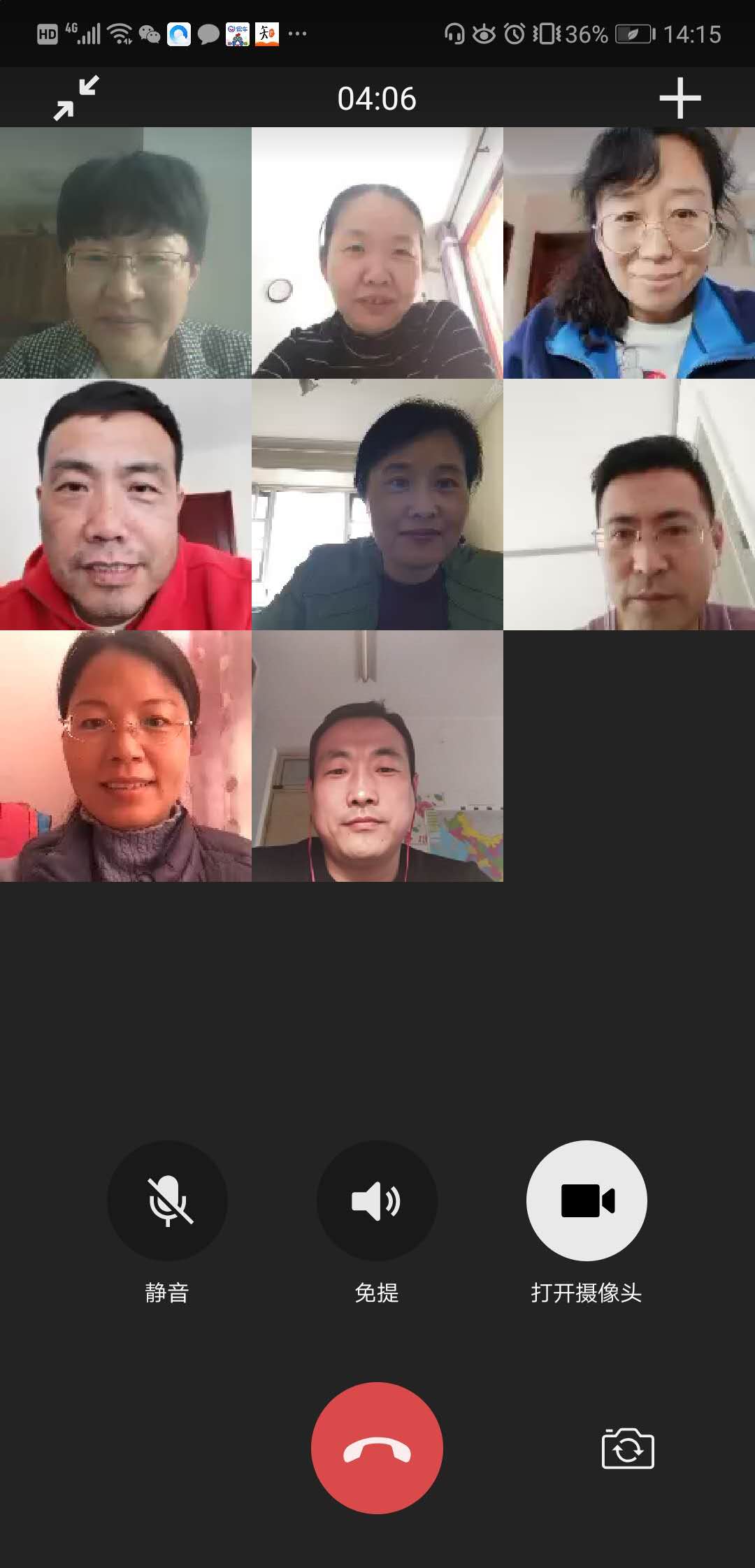
Task: Toggle the speakerphone (免提)
Action: click(x=377, y=1200)
